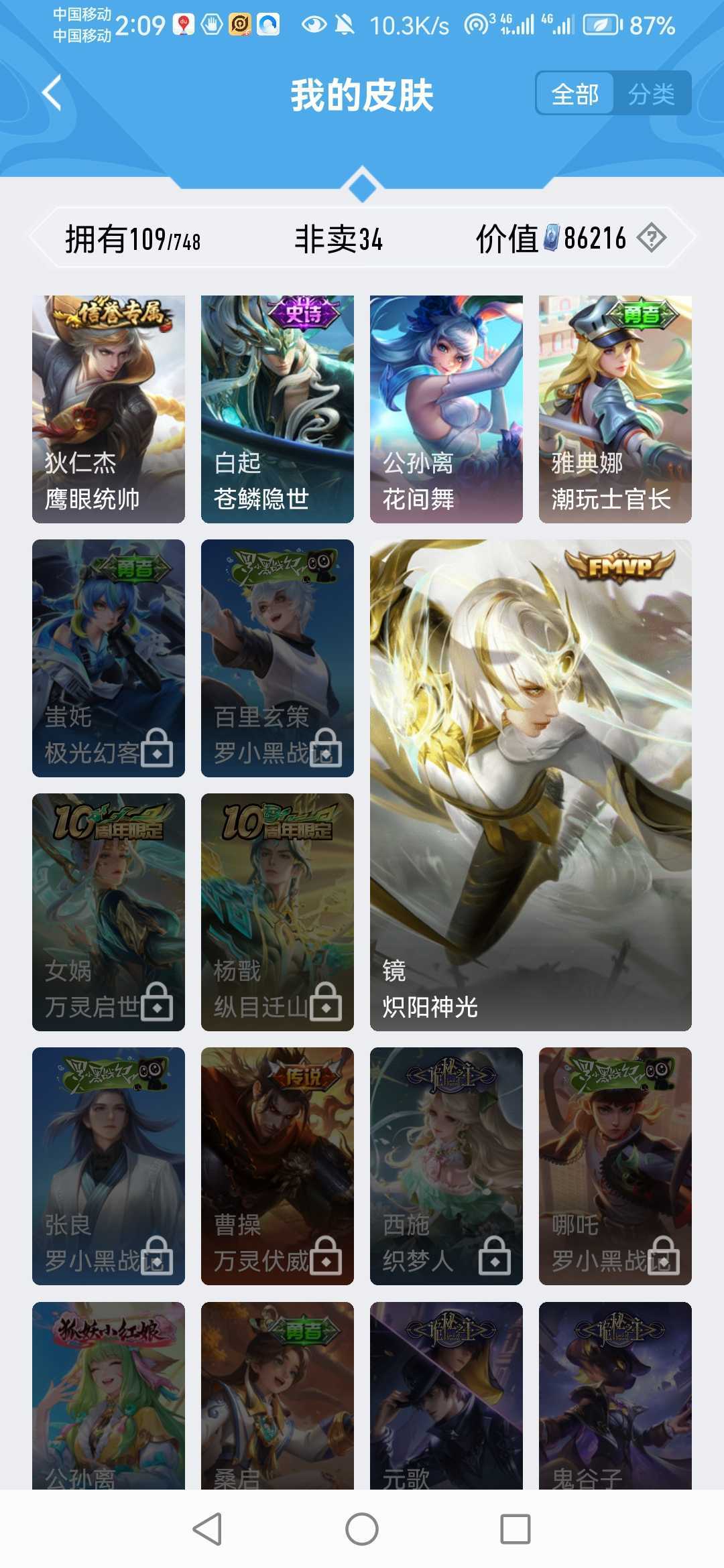The image size is (724, 1568).
Task: Open the value help question icon
Action: click(x=652, y=238)
